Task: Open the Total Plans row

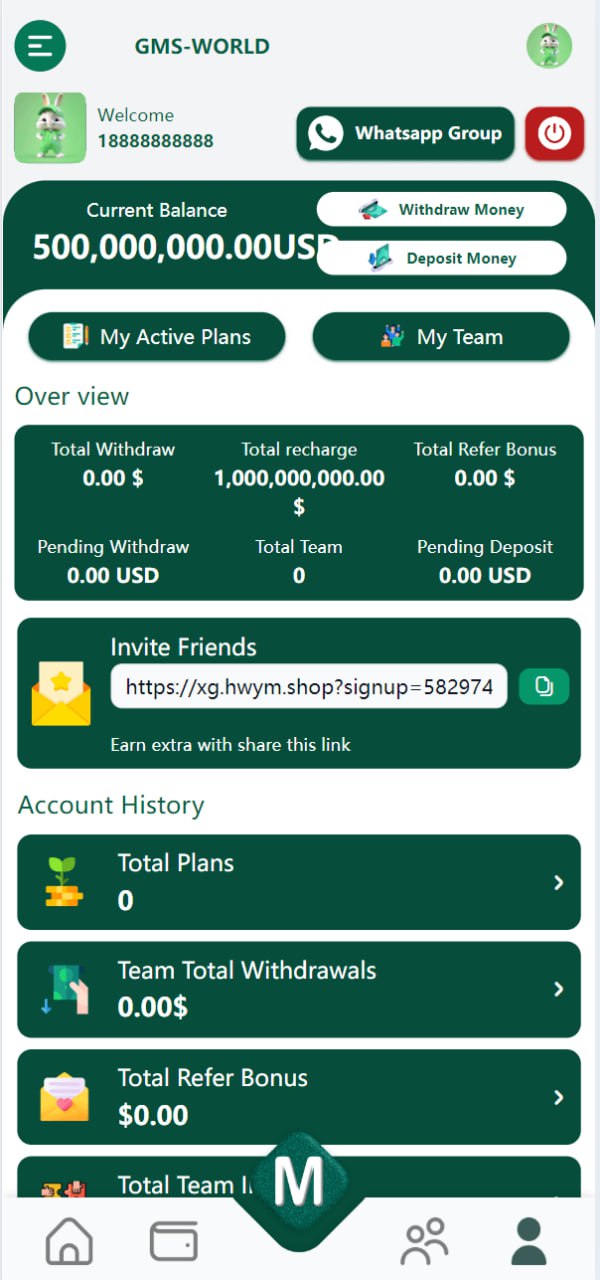Action: 299,882
